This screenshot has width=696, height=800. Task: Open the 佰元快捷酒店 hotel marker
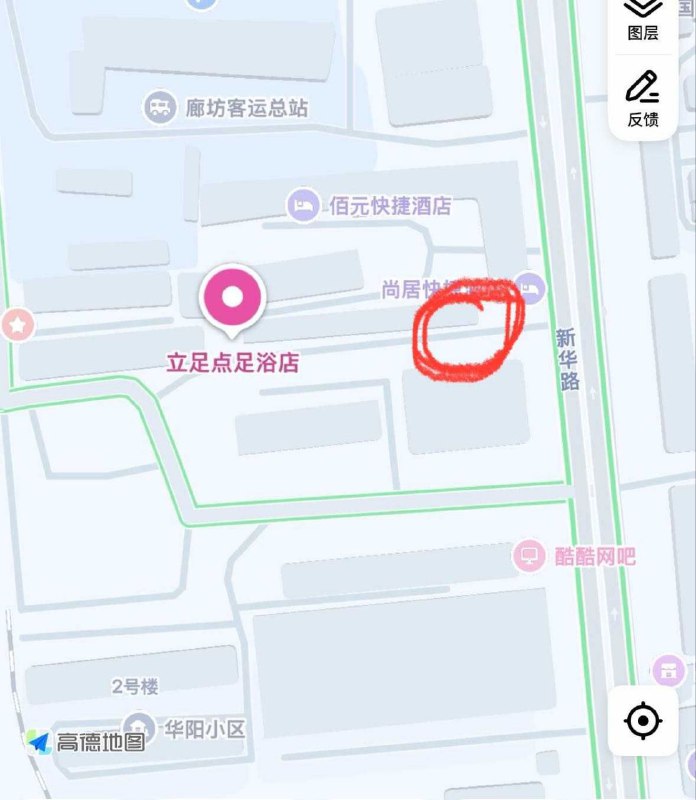click(302, 206)
